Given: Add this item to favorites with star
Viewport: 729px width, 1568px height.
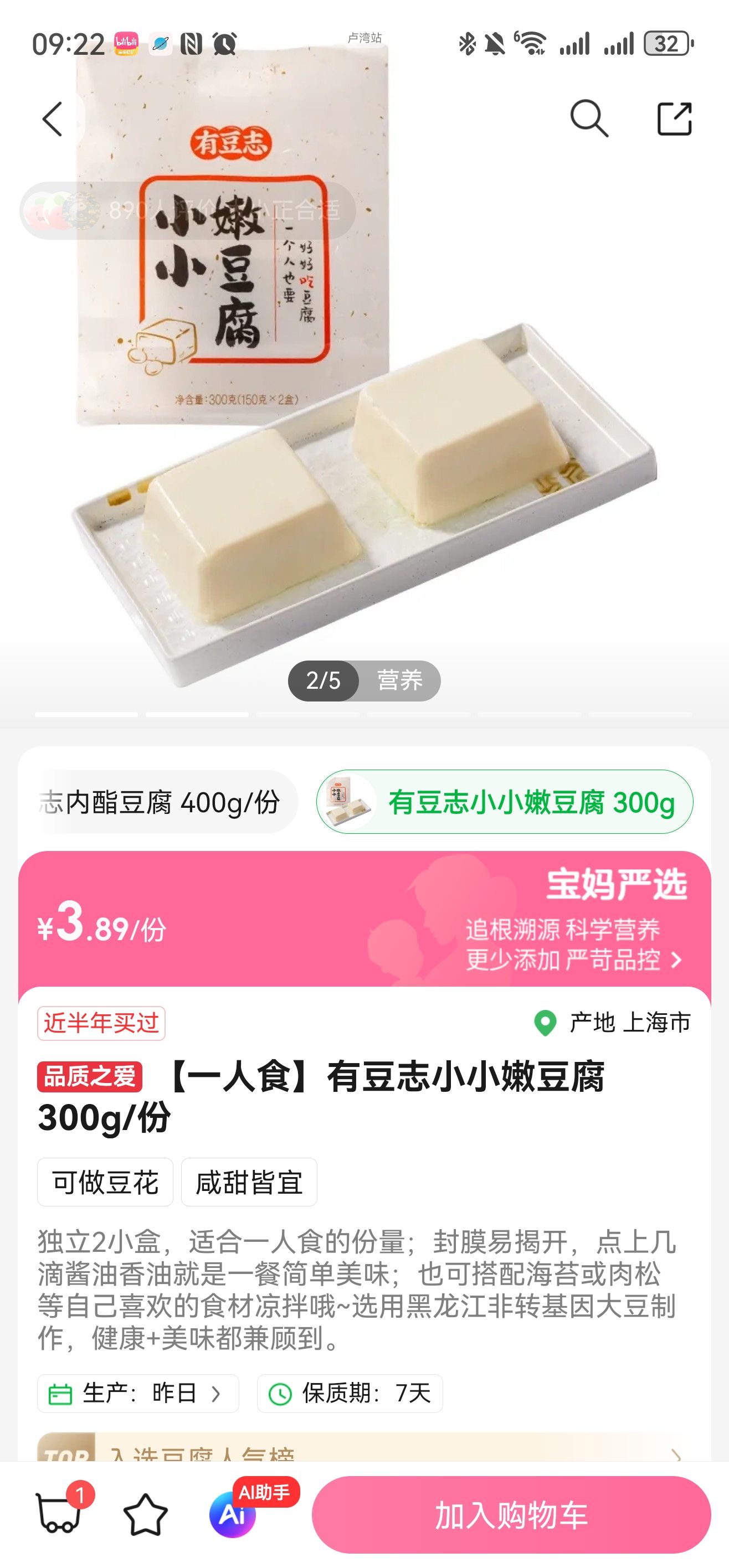Looking at the screenshot, I should (146, 1514).
